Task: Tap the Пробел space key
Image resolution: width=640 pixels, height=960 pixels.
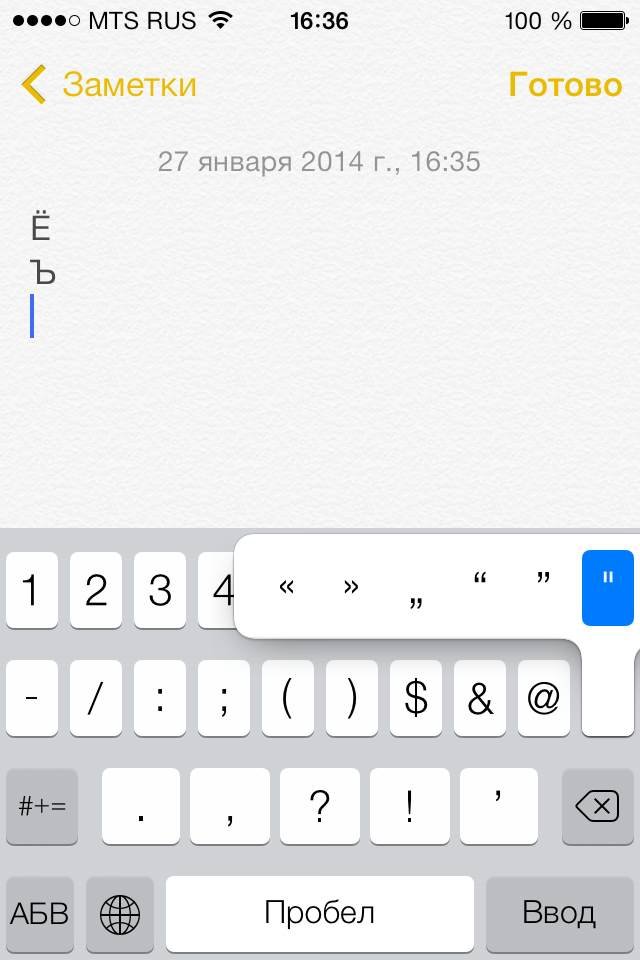Action: coord(320,914)
